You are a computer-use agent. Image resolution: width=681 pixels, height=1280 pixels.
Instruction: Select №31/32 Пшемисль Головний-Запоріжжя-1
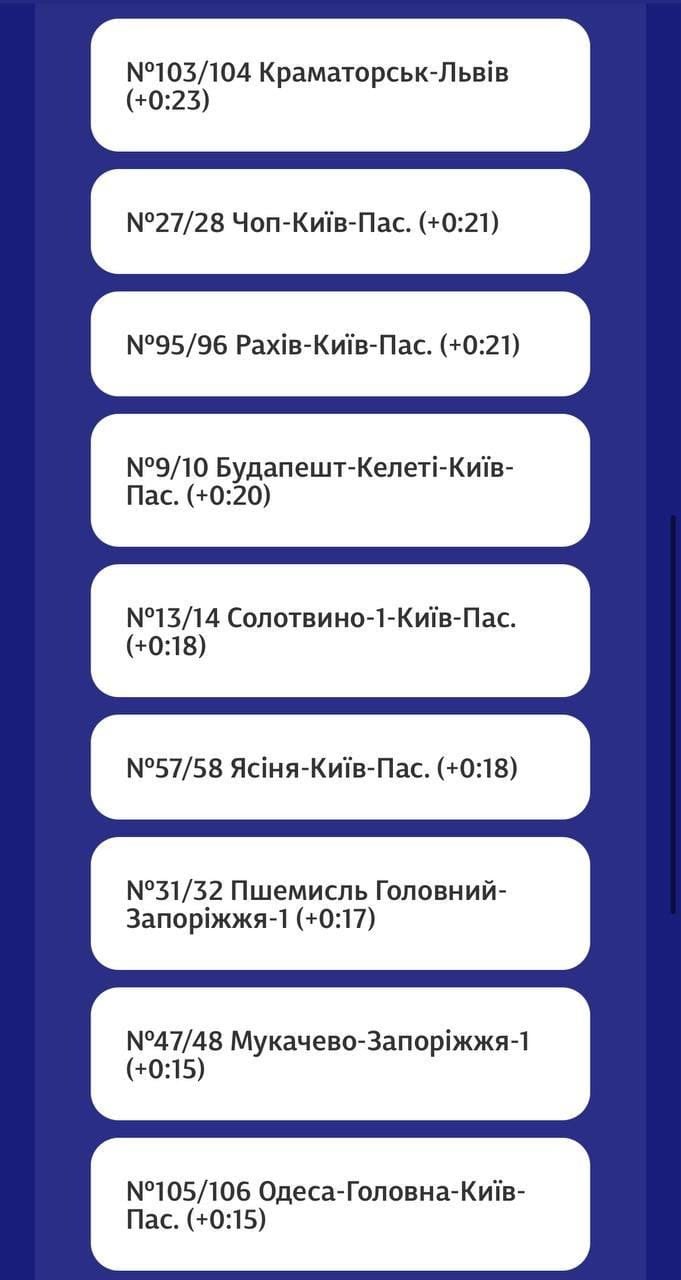pos(340,903)
